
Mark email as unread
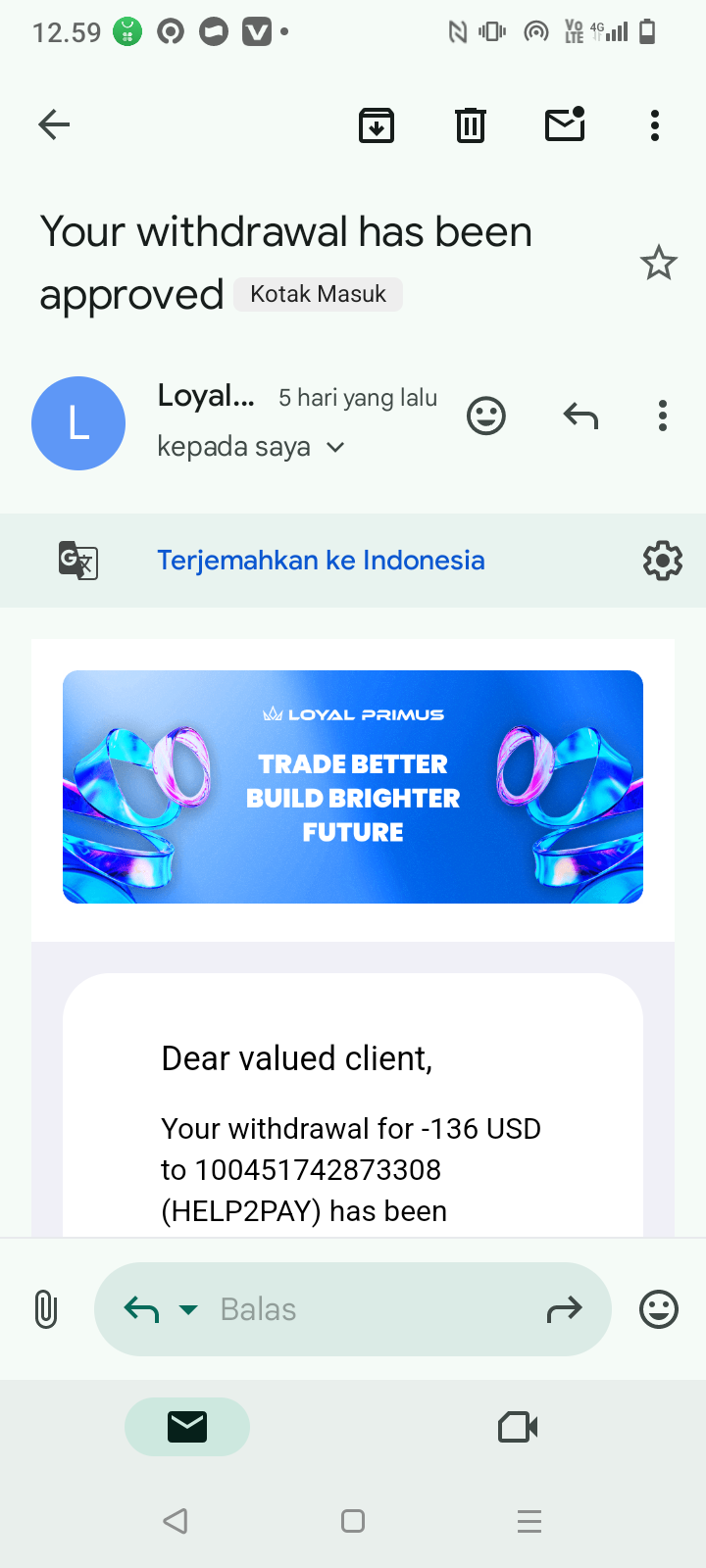coord(565,124)
